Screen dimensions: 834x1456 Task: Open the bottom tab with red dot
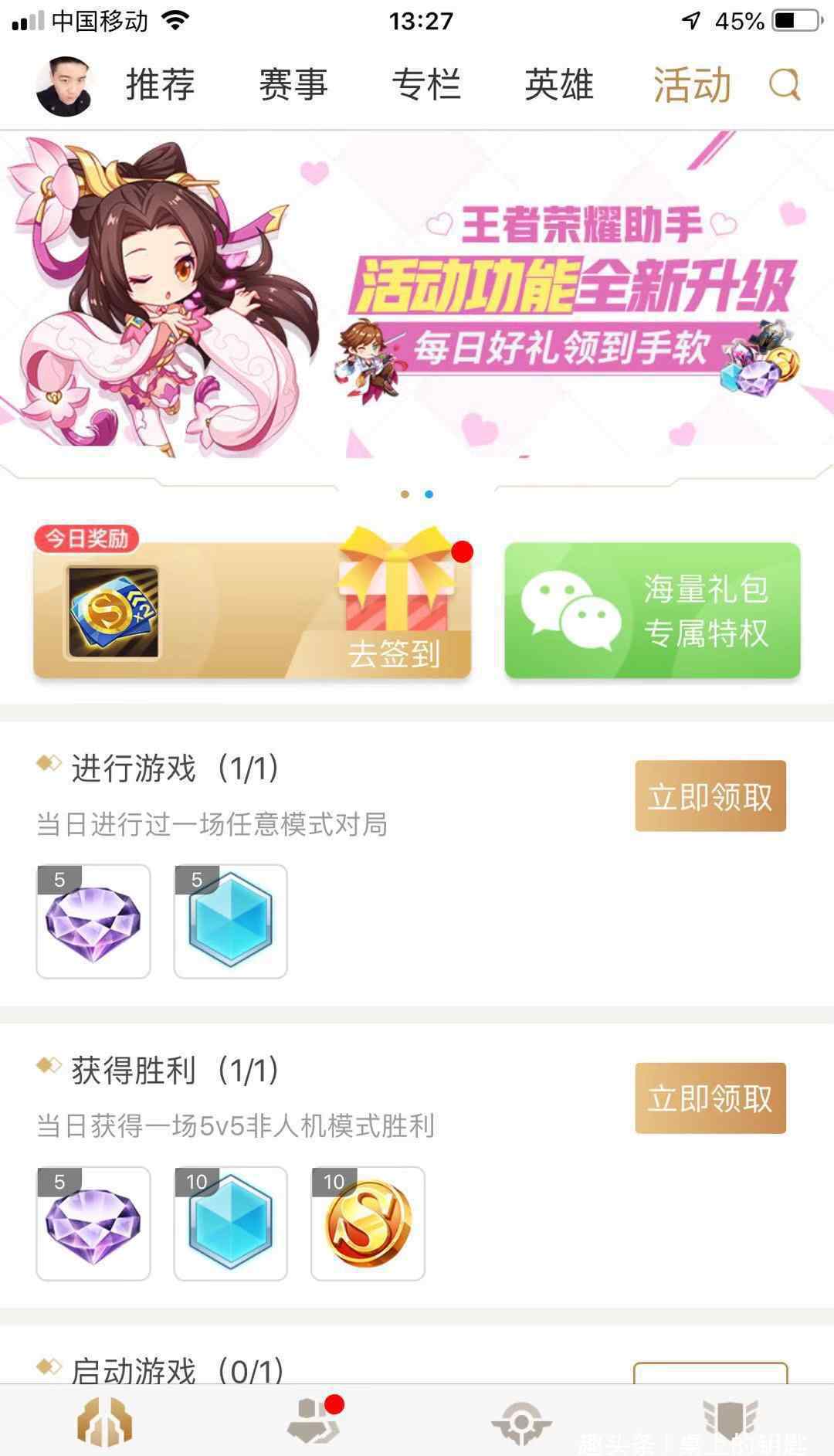313,1421
